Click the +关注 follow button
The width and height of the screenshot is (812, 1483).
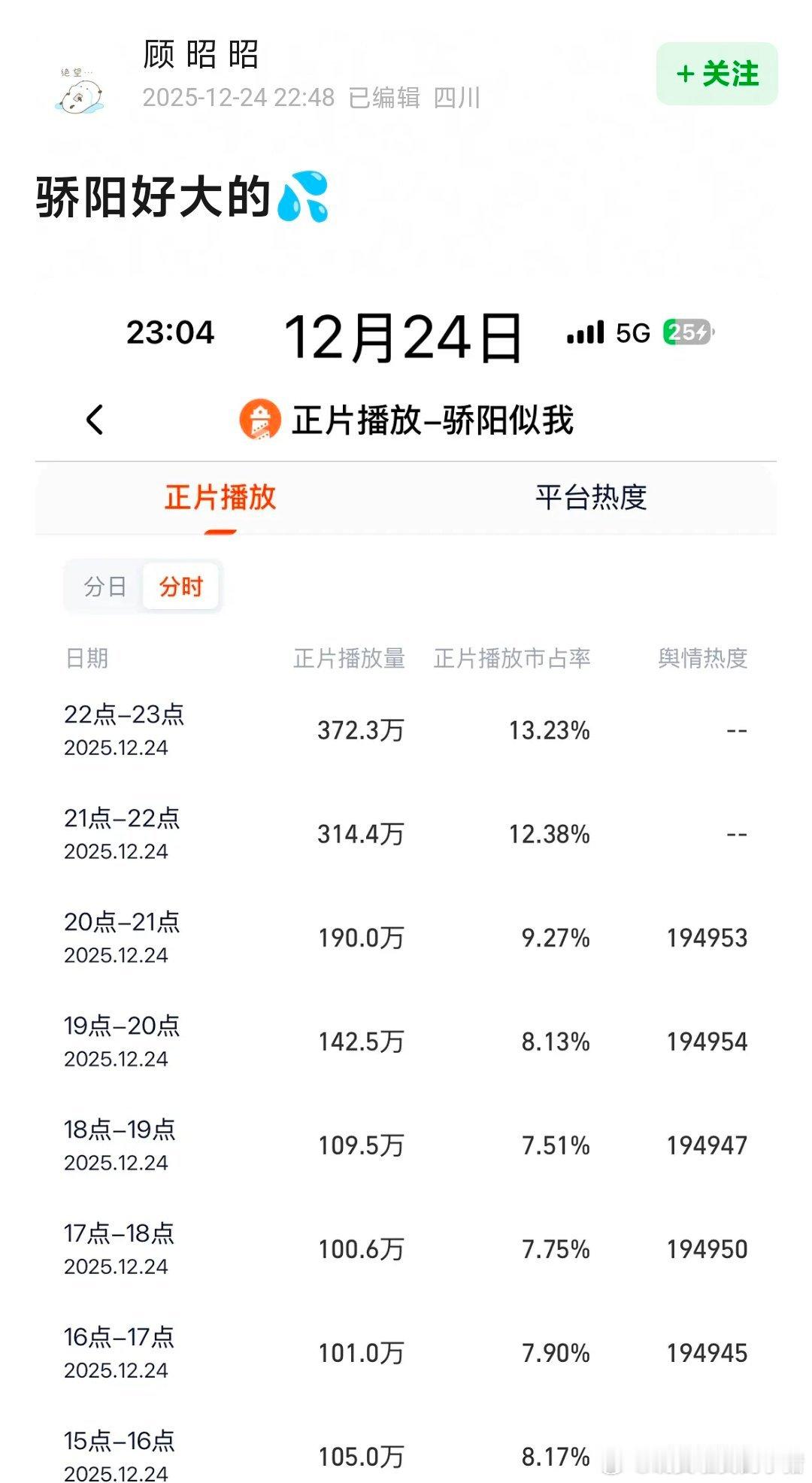(715, 73)
